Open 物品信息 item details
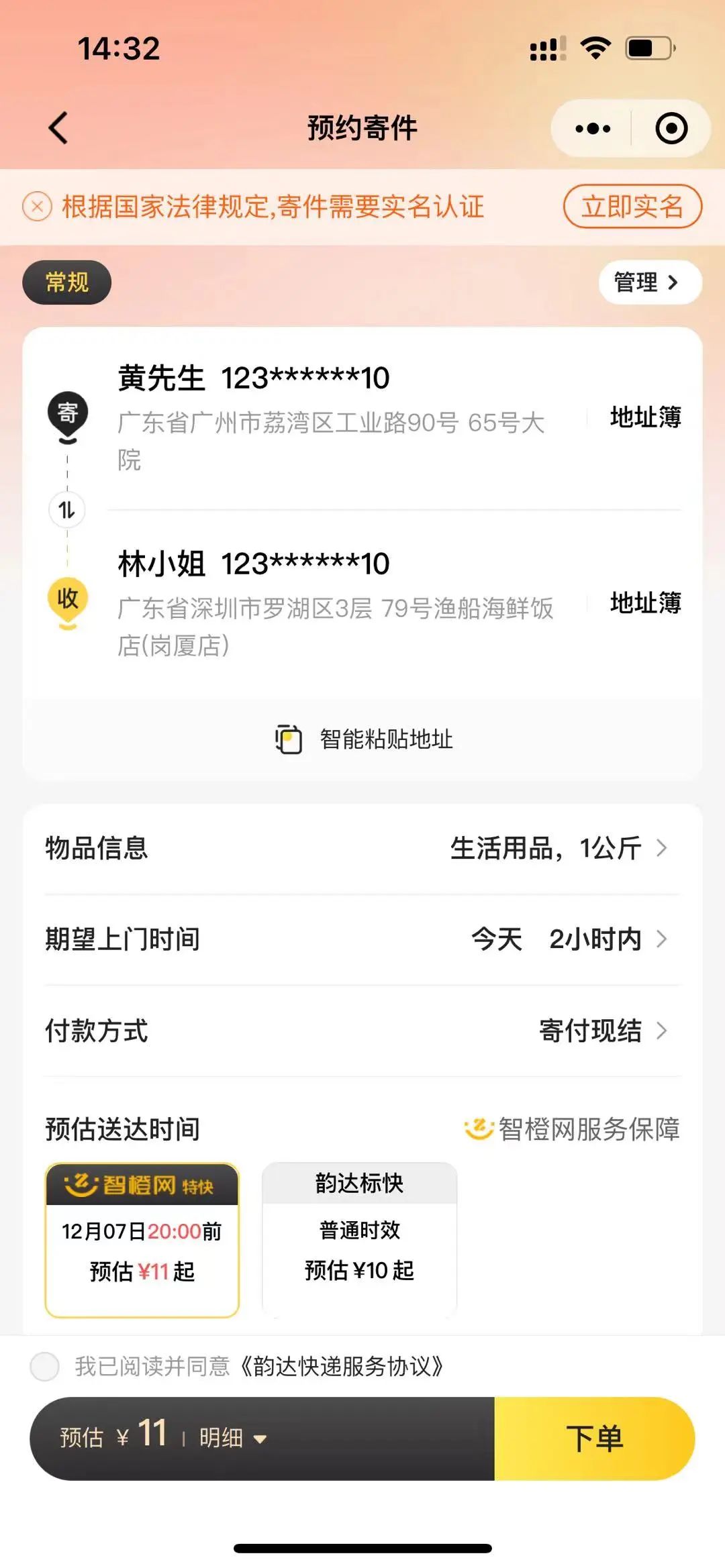The image size is (725, 1568). (x=362, y=849)
